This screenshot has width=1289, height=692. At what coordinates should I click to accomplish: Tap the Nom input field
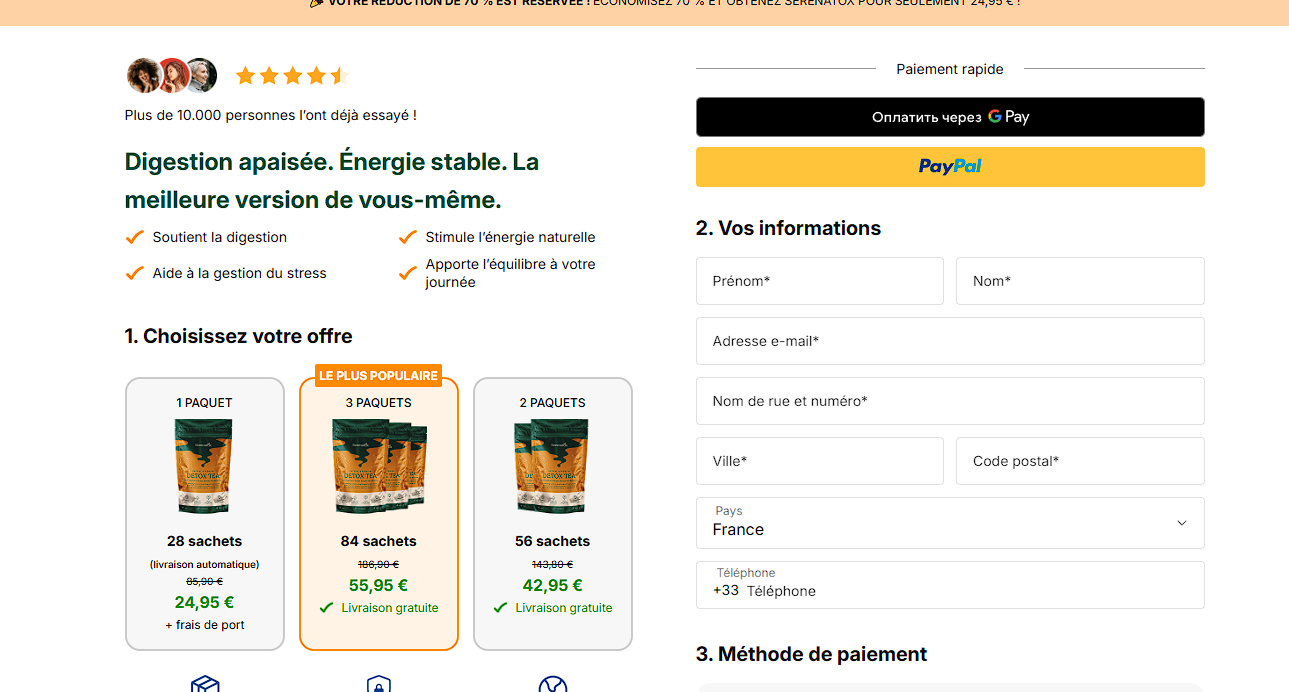[1079, 281]
